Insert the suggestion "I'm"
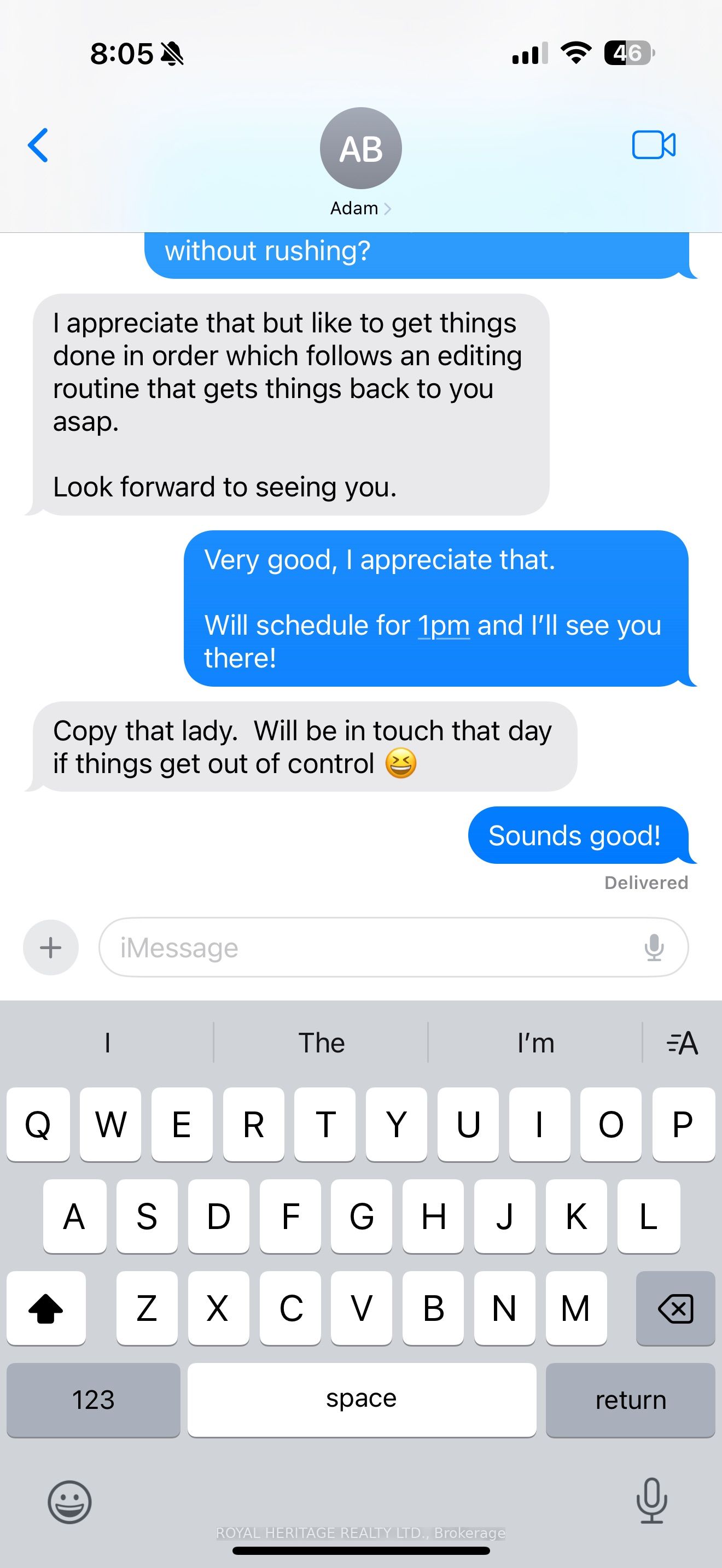 (535, 1043)
